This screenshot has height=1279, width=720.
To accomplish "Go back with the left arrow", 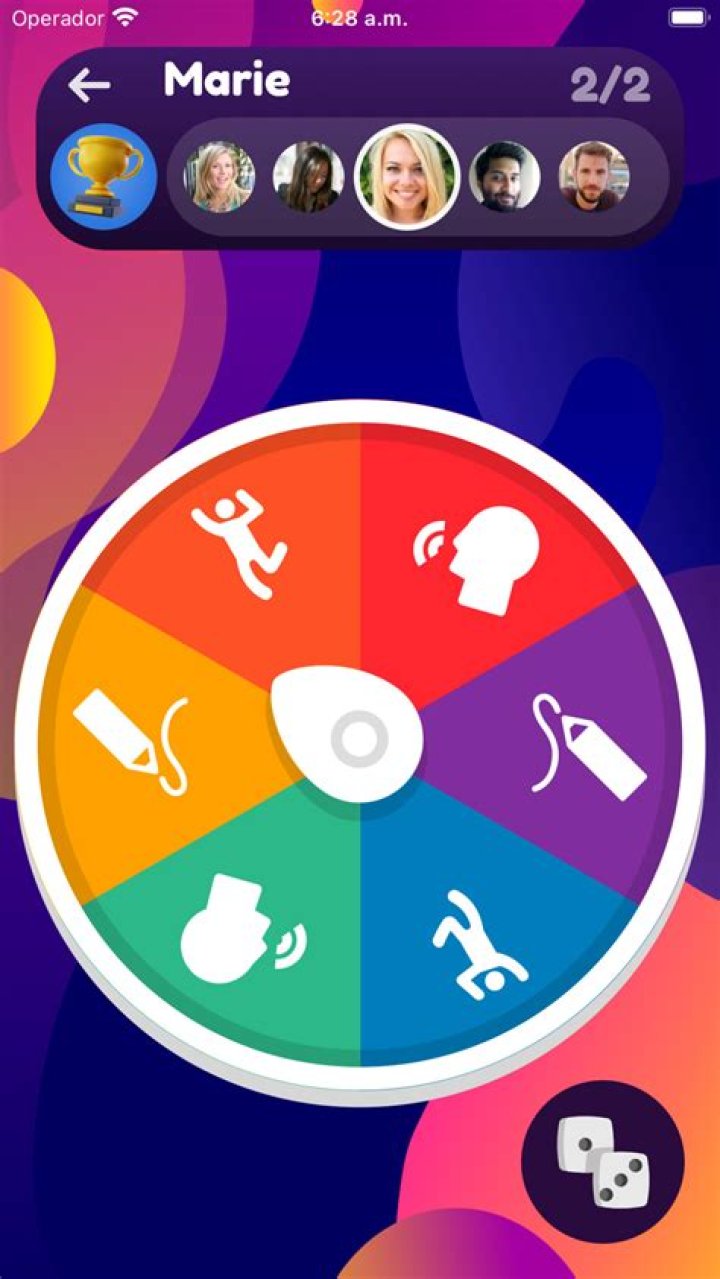I will 89,86.
